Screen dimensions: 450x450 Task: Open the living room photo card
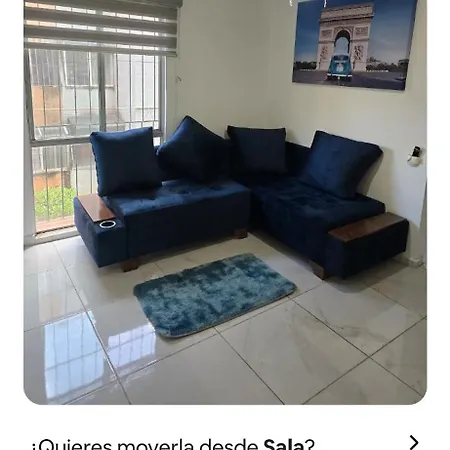pos(225,202)
